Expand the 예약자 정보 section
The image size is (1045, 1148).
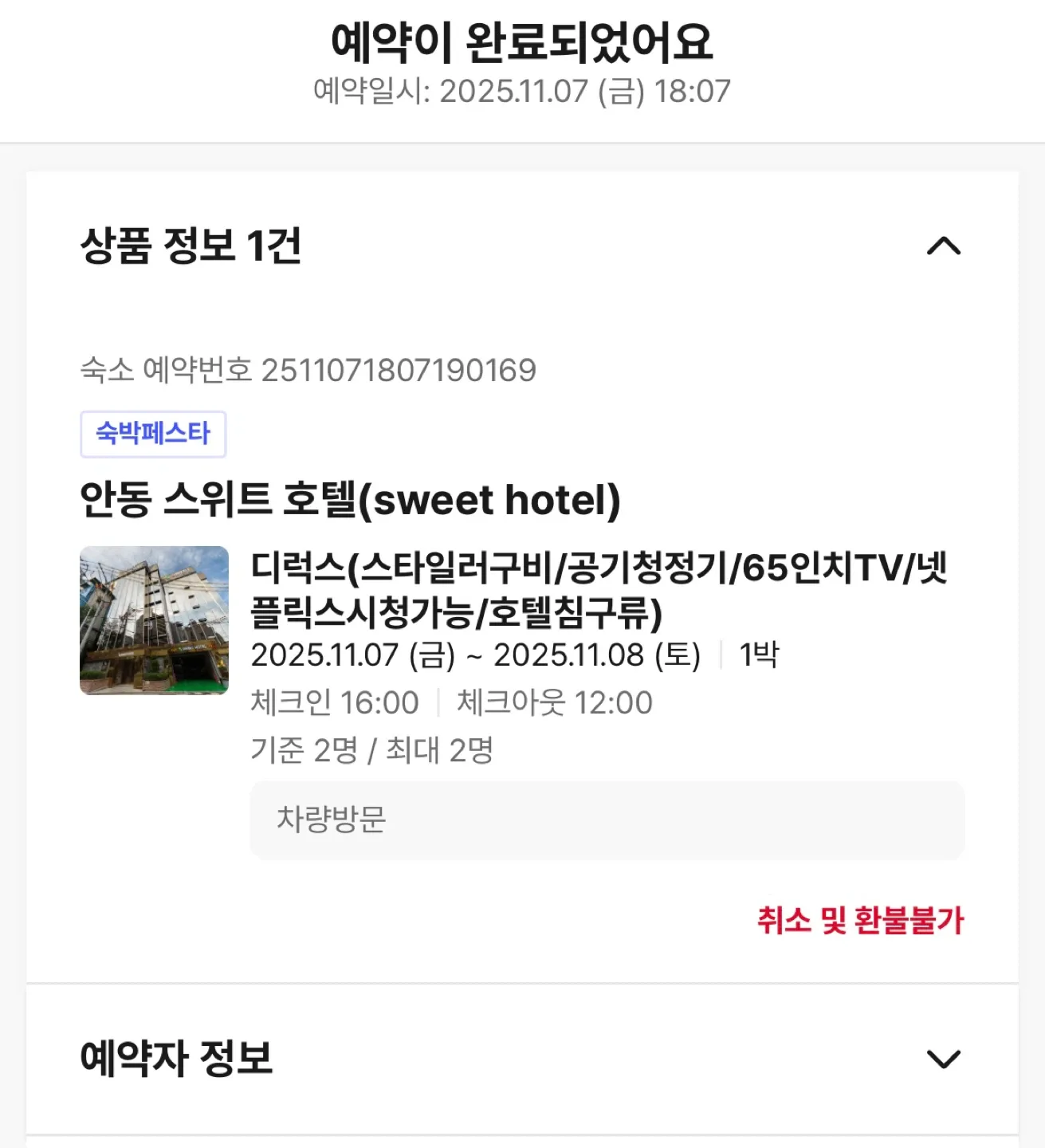(944, 1059)
